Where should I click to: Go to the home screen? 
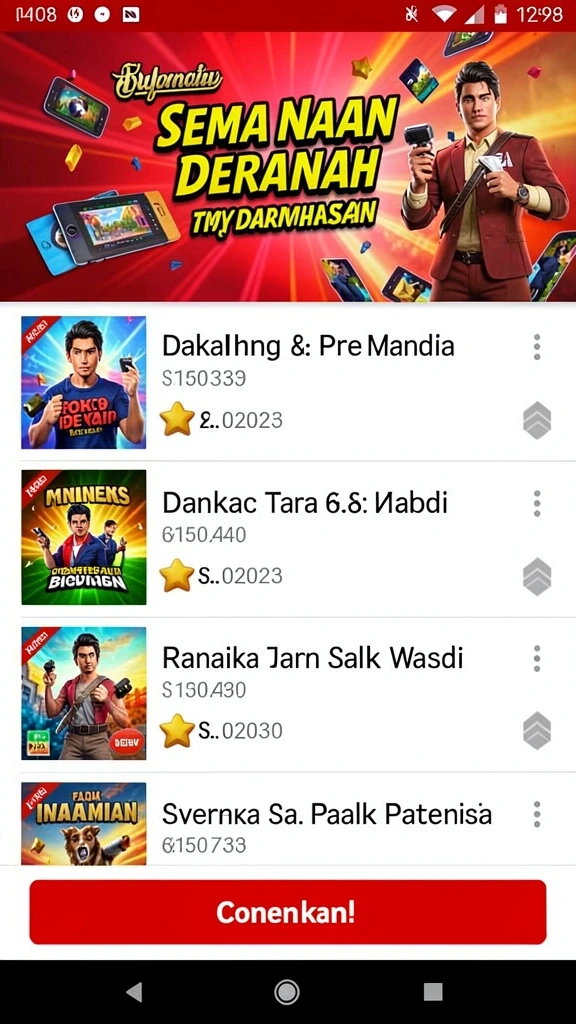(x=287, y=992)
